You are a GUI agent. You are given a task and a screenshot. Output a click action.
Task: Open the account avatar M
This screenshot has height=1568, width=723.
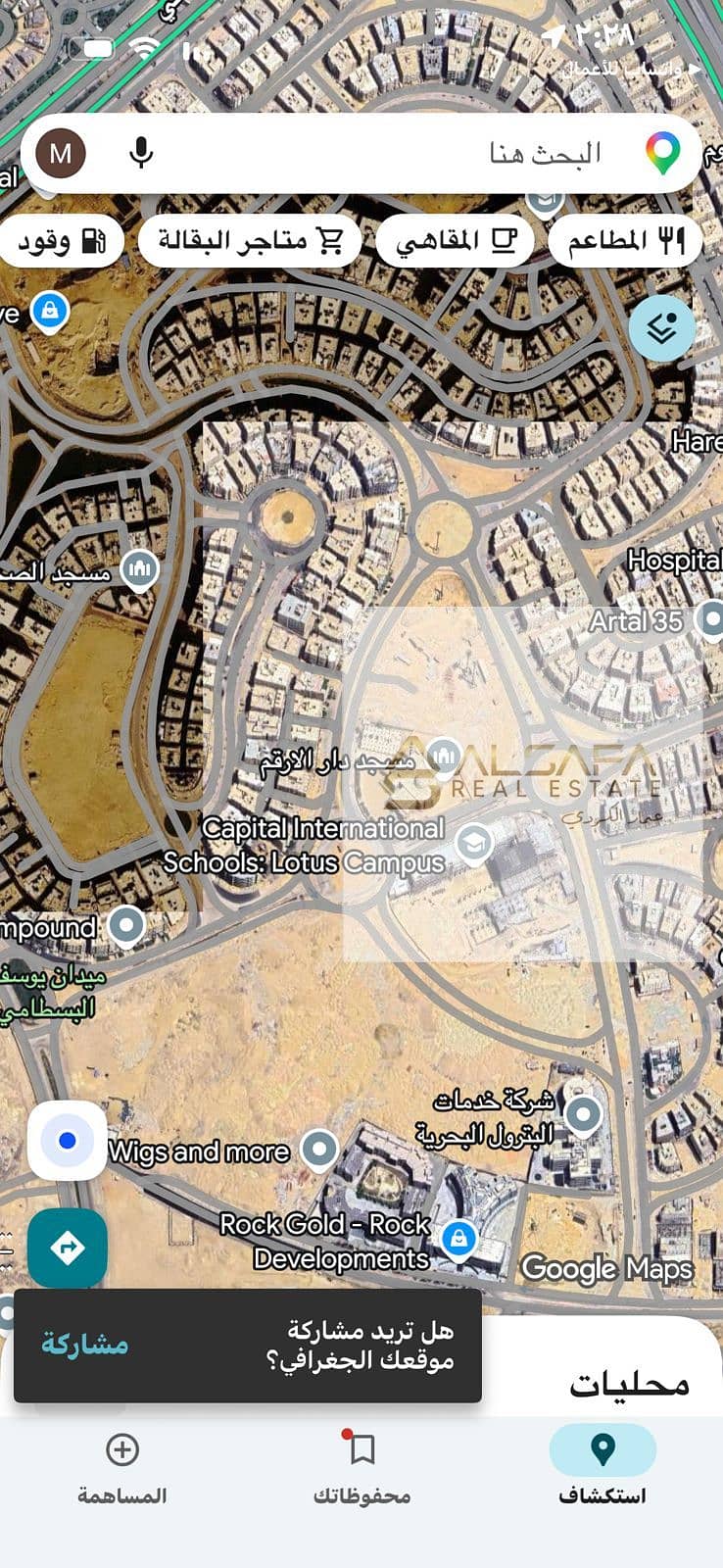(61, 154)
